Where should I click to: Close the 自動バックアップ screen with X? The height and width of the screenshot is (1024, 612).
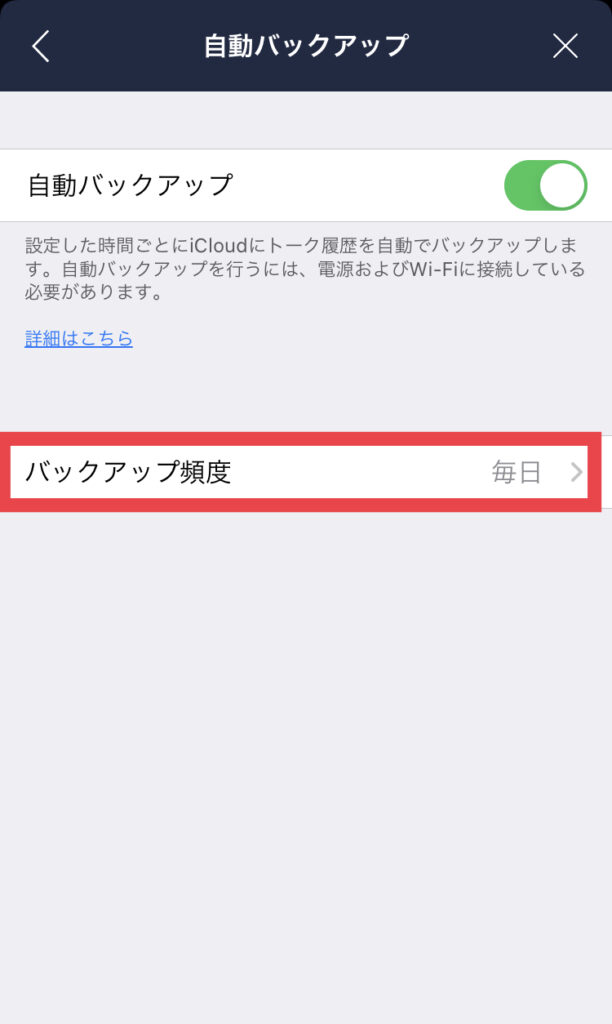pyautogui.click(x=565, y=46)
